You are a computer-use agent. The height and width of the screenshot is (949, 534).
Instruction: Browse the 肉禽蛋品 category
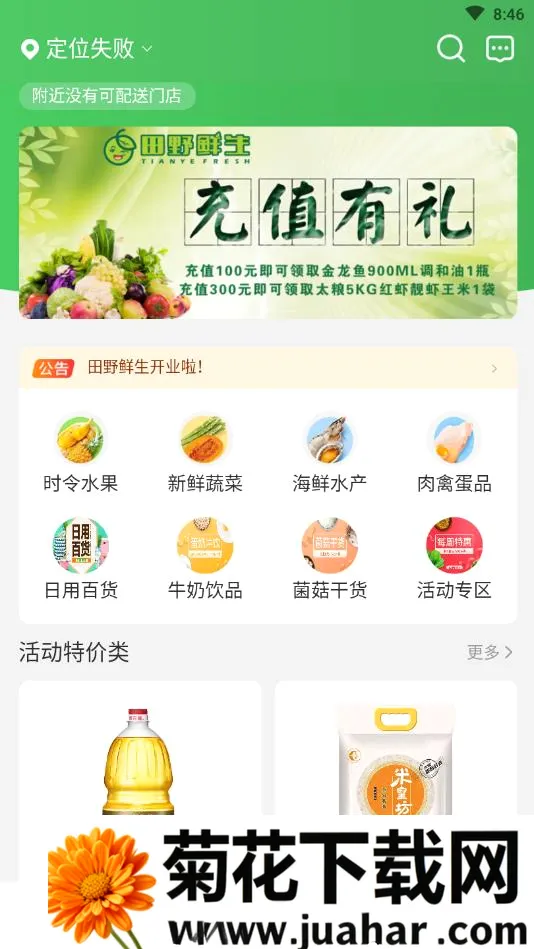454,454
